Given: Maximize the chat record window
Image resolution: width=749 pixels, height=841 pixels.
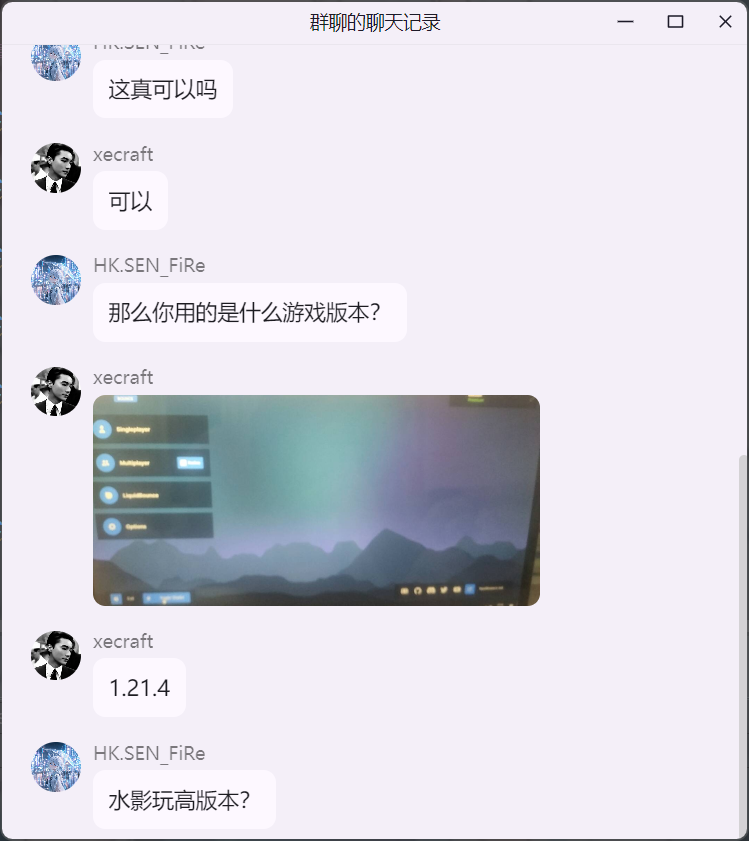Looking at the screenshot, I should click(675, 22).
